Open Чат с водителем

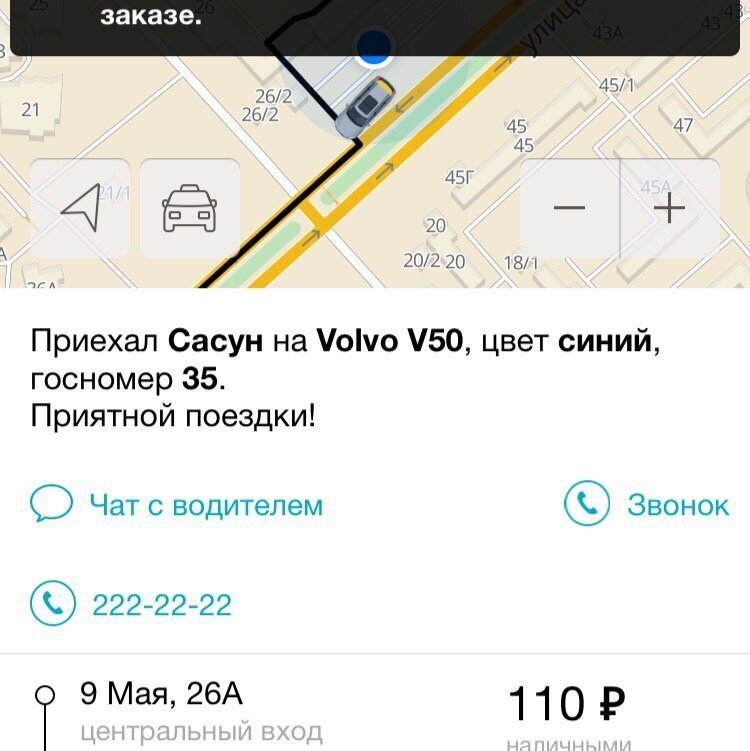[178, 505]
